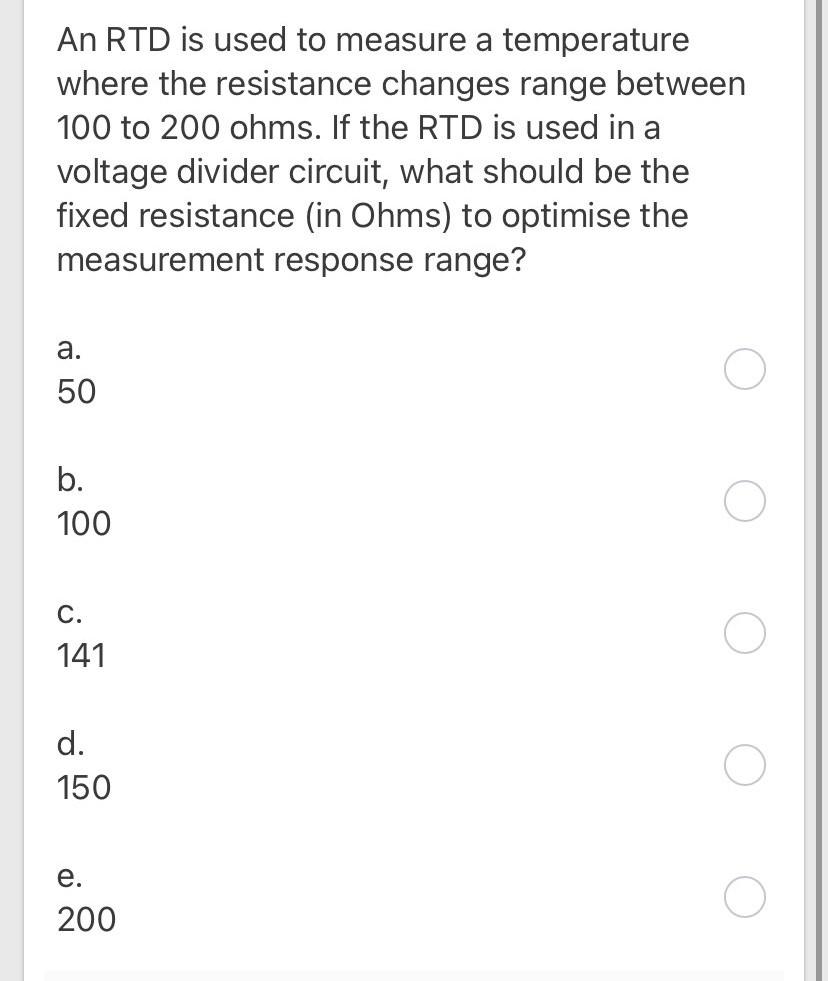Choose the answer 50
Image resolution: width=828 pixels, height=981 pixels.
coord(77,392)
